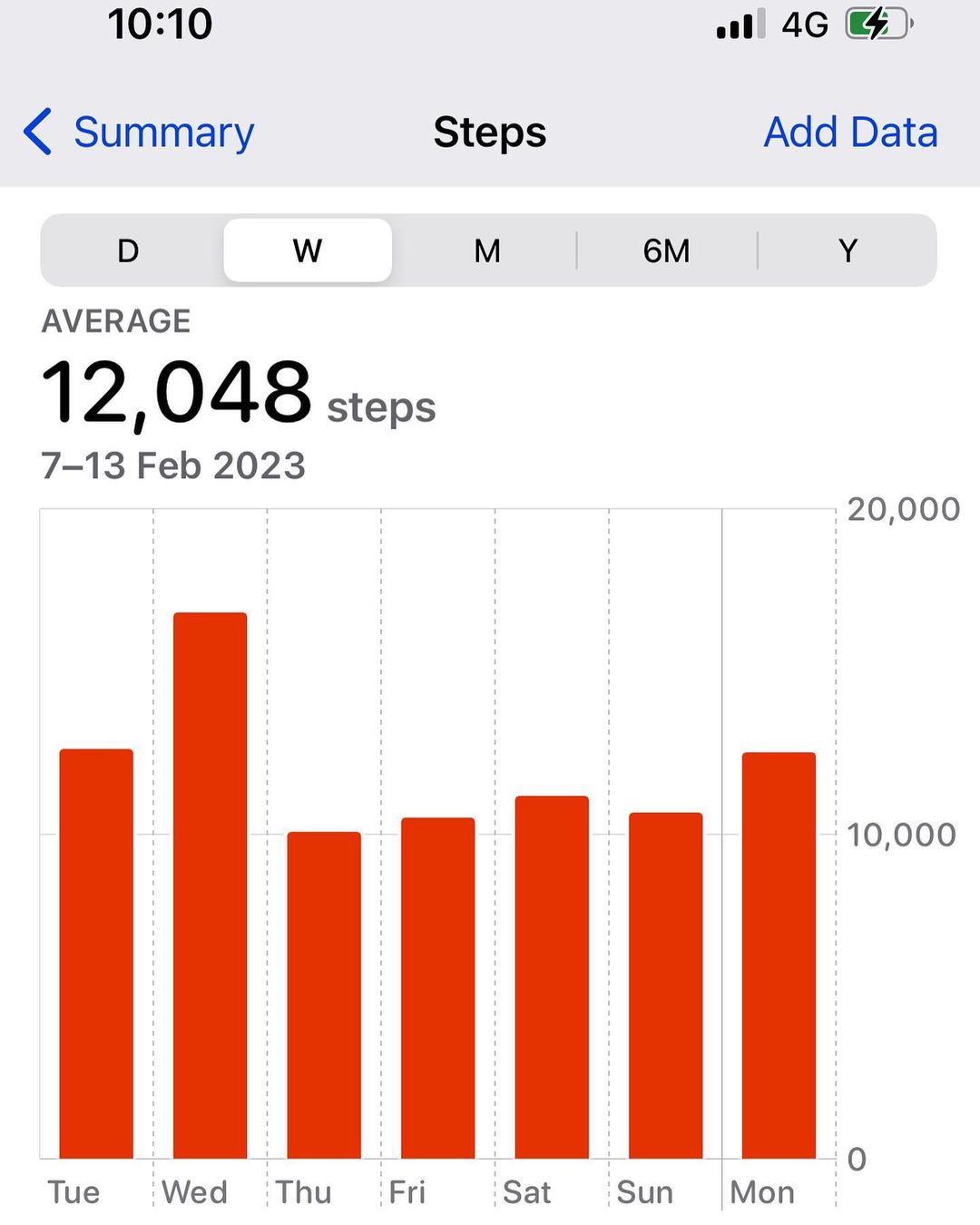Switch to the Y year view
This screenshot has width=980, height=1225.
(848, 250)
